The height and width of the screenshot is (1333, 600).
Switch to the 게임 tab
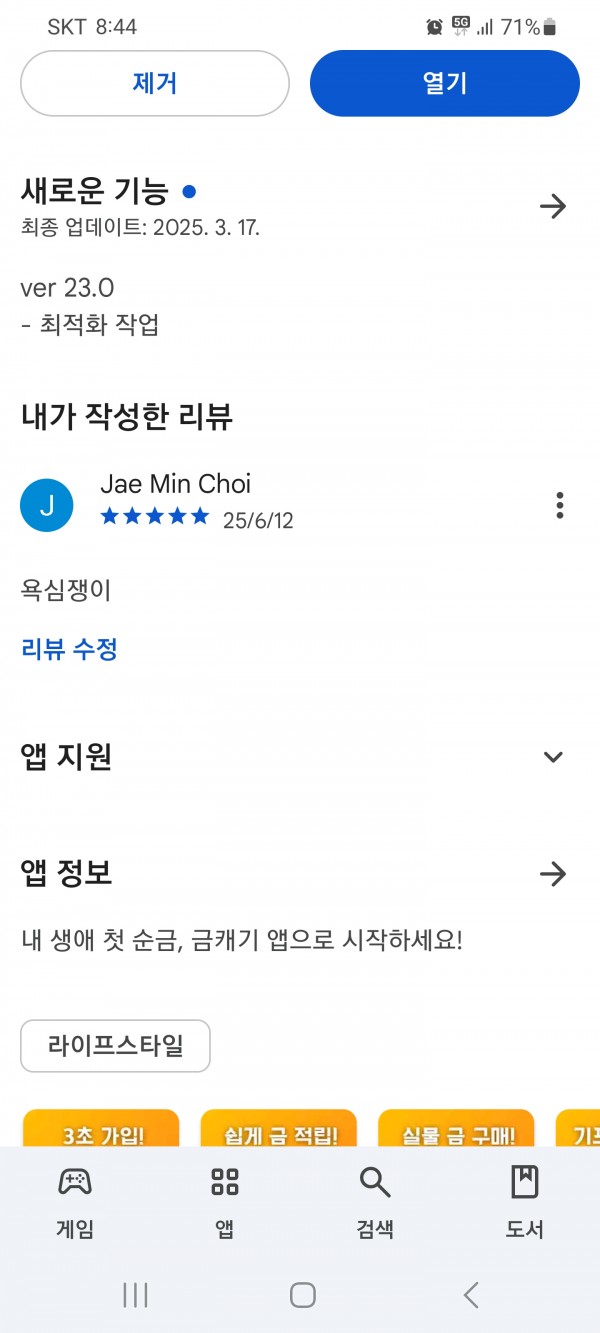[x=75, y=1202]
